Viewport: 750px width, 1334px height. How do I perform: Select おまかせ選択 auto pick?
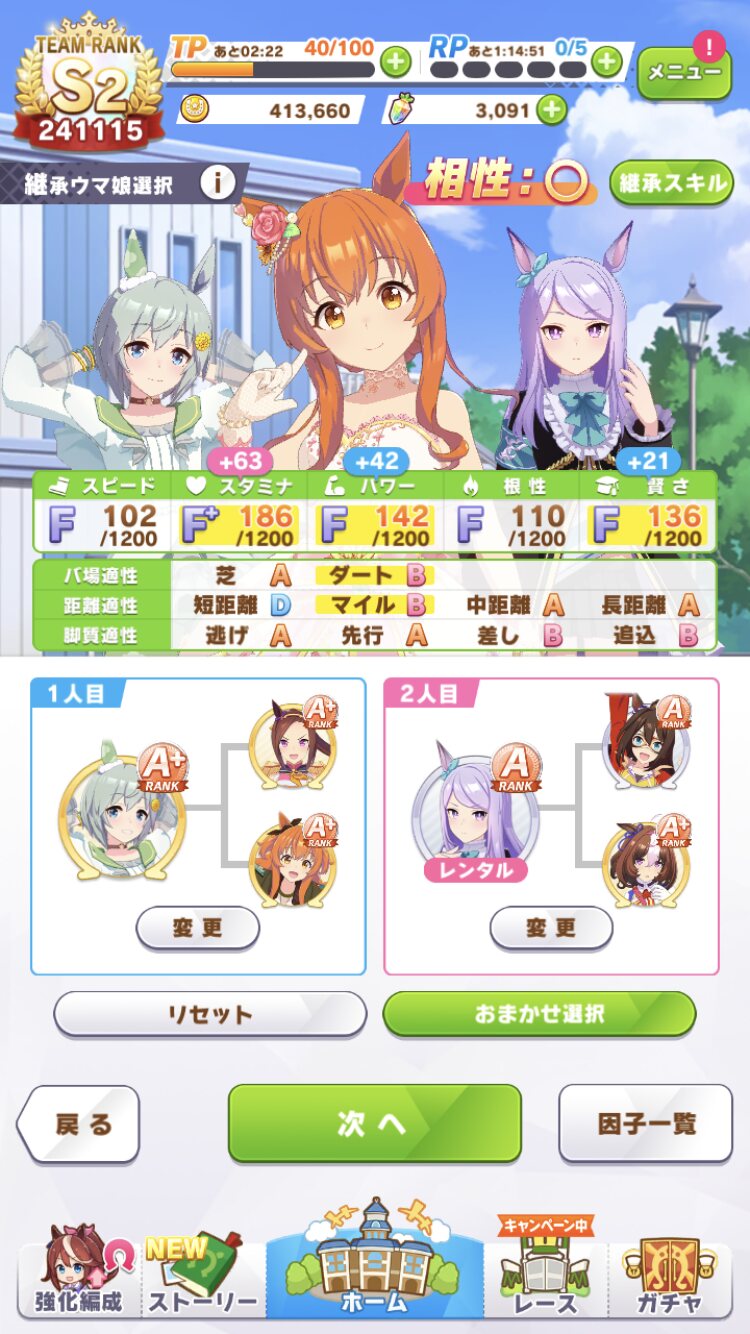pyautogui.click(x=539, y=1014)
